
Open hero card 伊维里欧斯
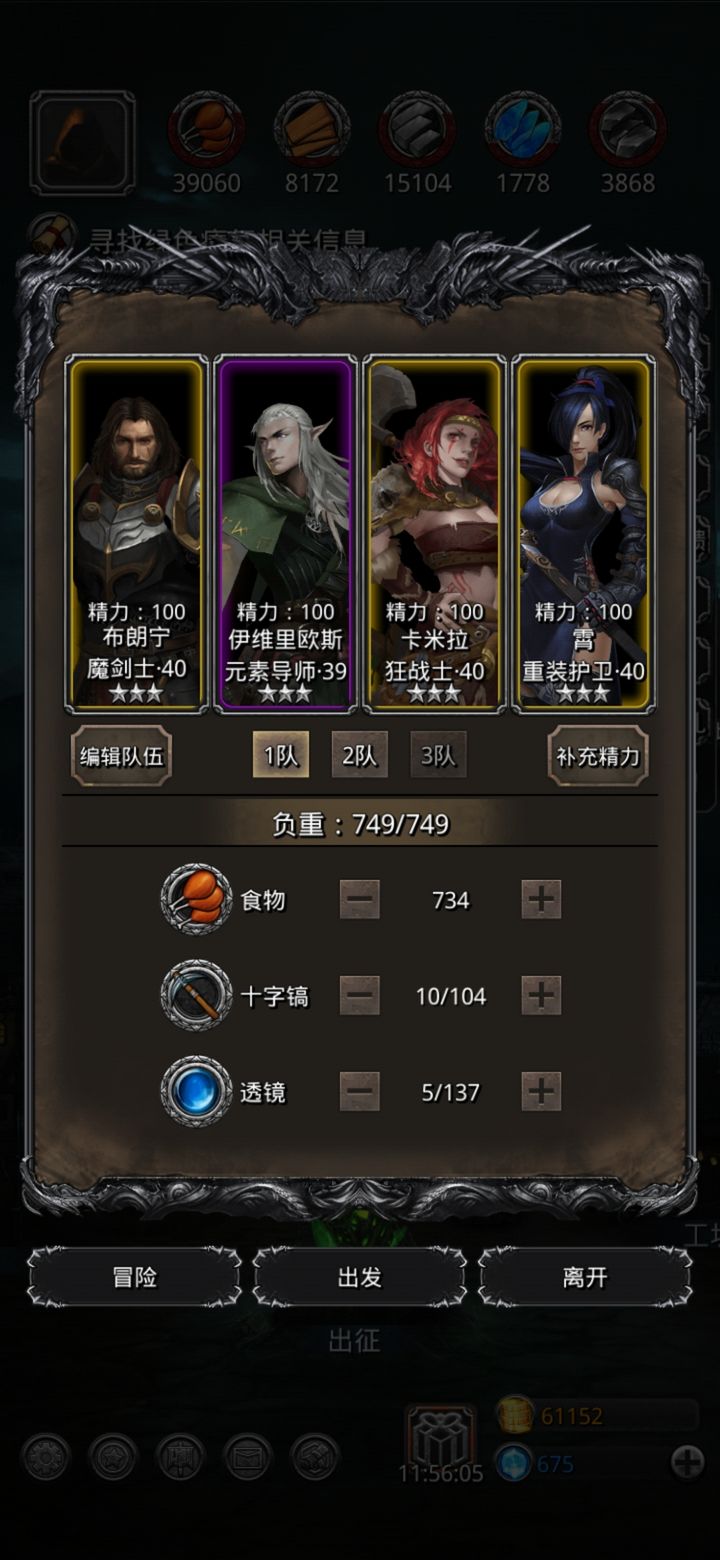point(286,534)
